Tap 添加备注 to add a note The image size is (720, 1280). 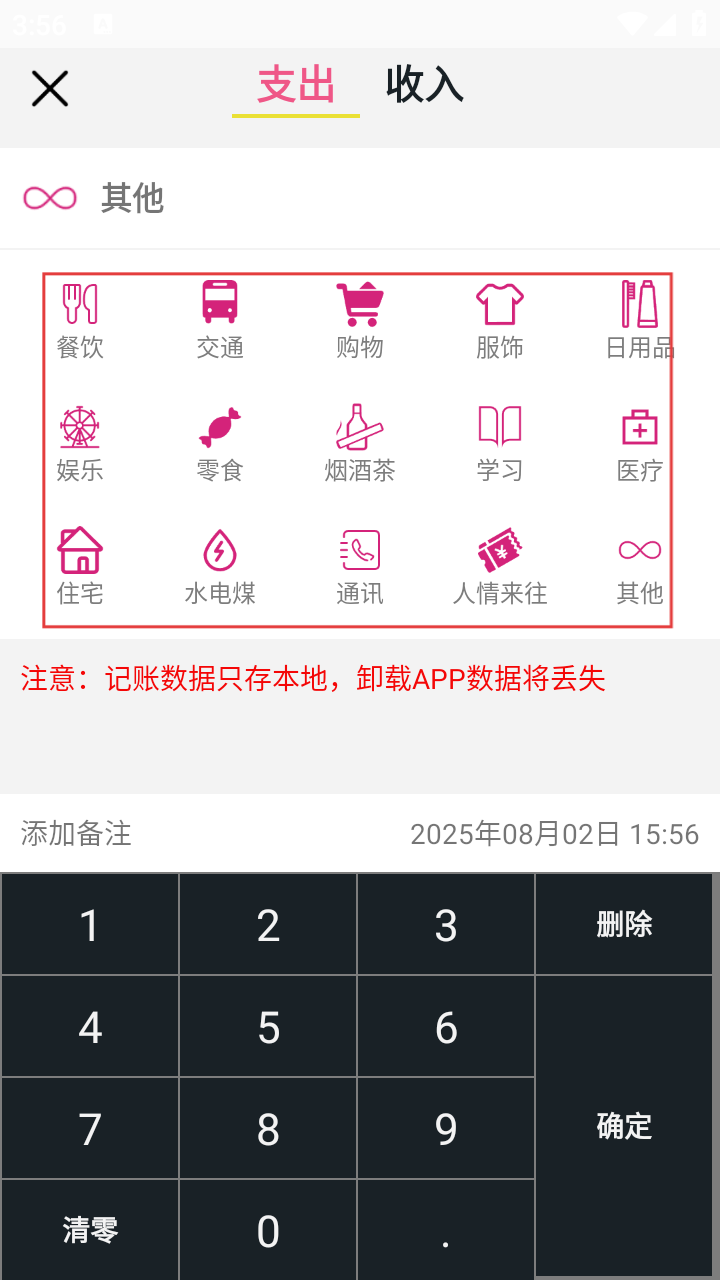point(76,834)
